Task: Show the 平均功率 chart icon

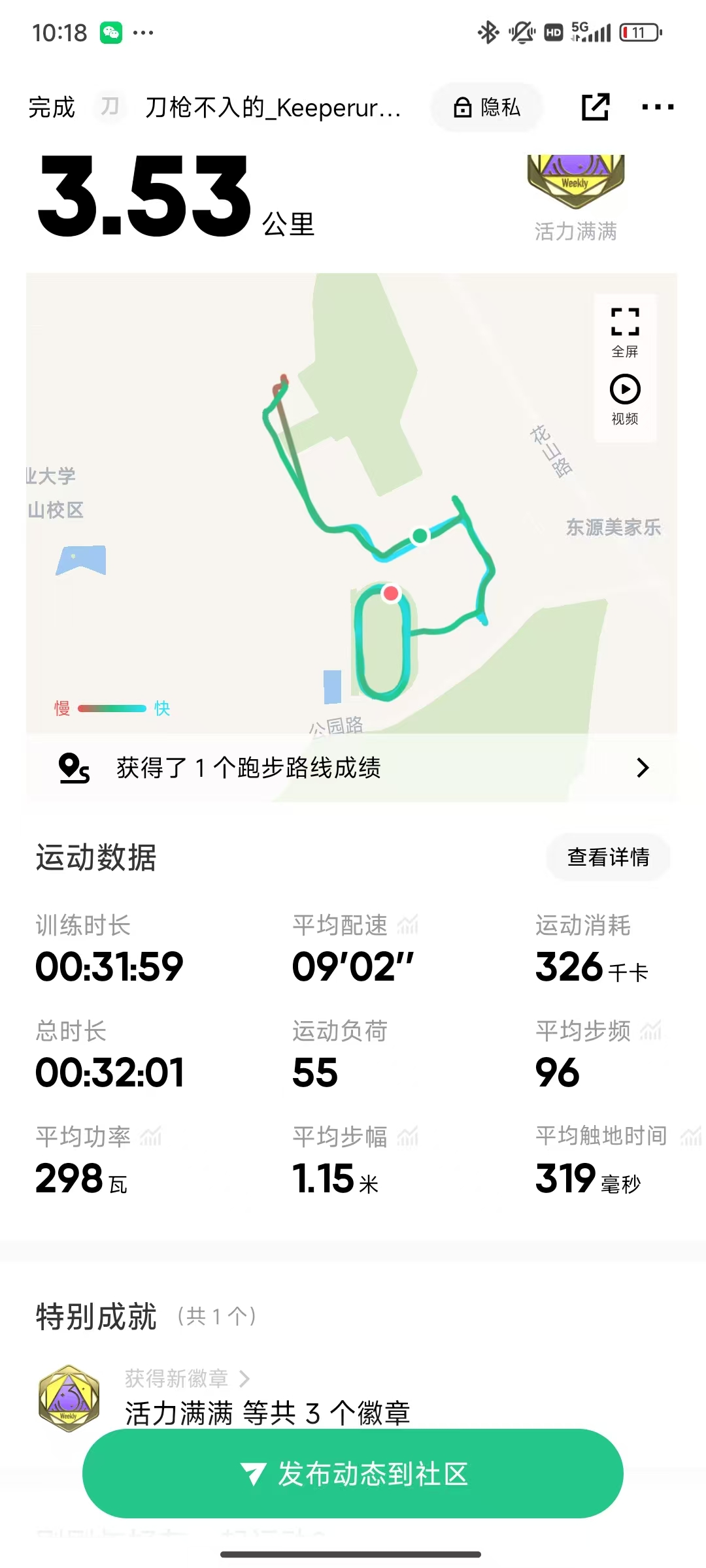Action: 150,1136
